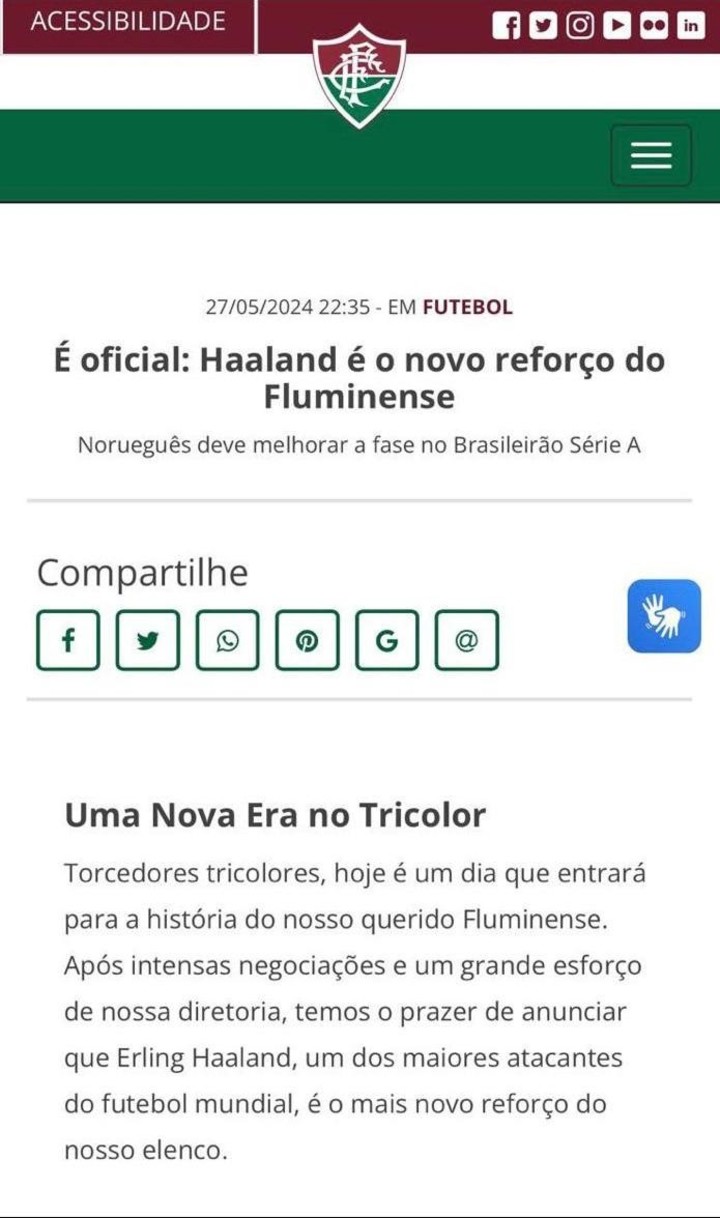This screenshot has width=720, height=1218.
Task: Open the sign language accessibility widget
Action: click(664, 616)
